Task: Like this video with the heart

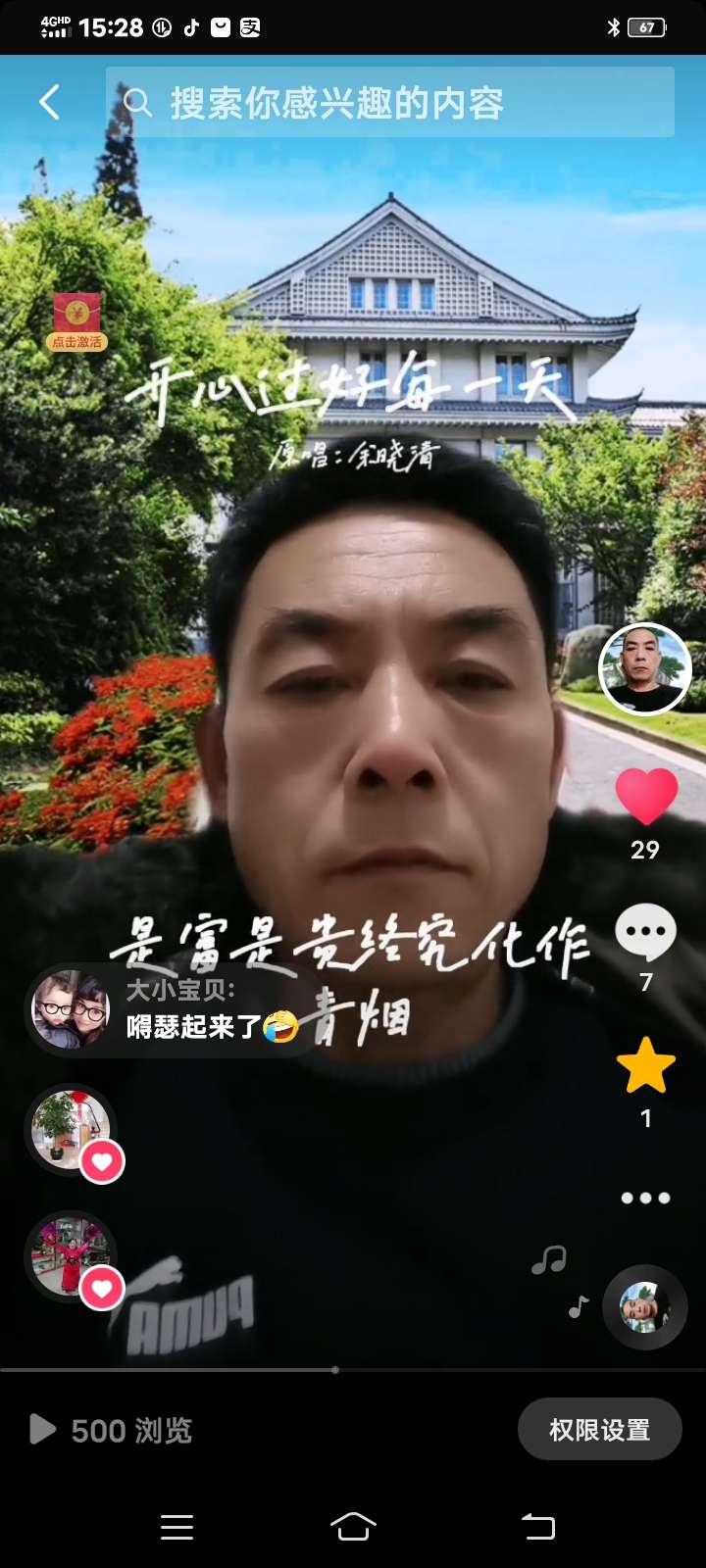Action: click(x=646, y=797)
